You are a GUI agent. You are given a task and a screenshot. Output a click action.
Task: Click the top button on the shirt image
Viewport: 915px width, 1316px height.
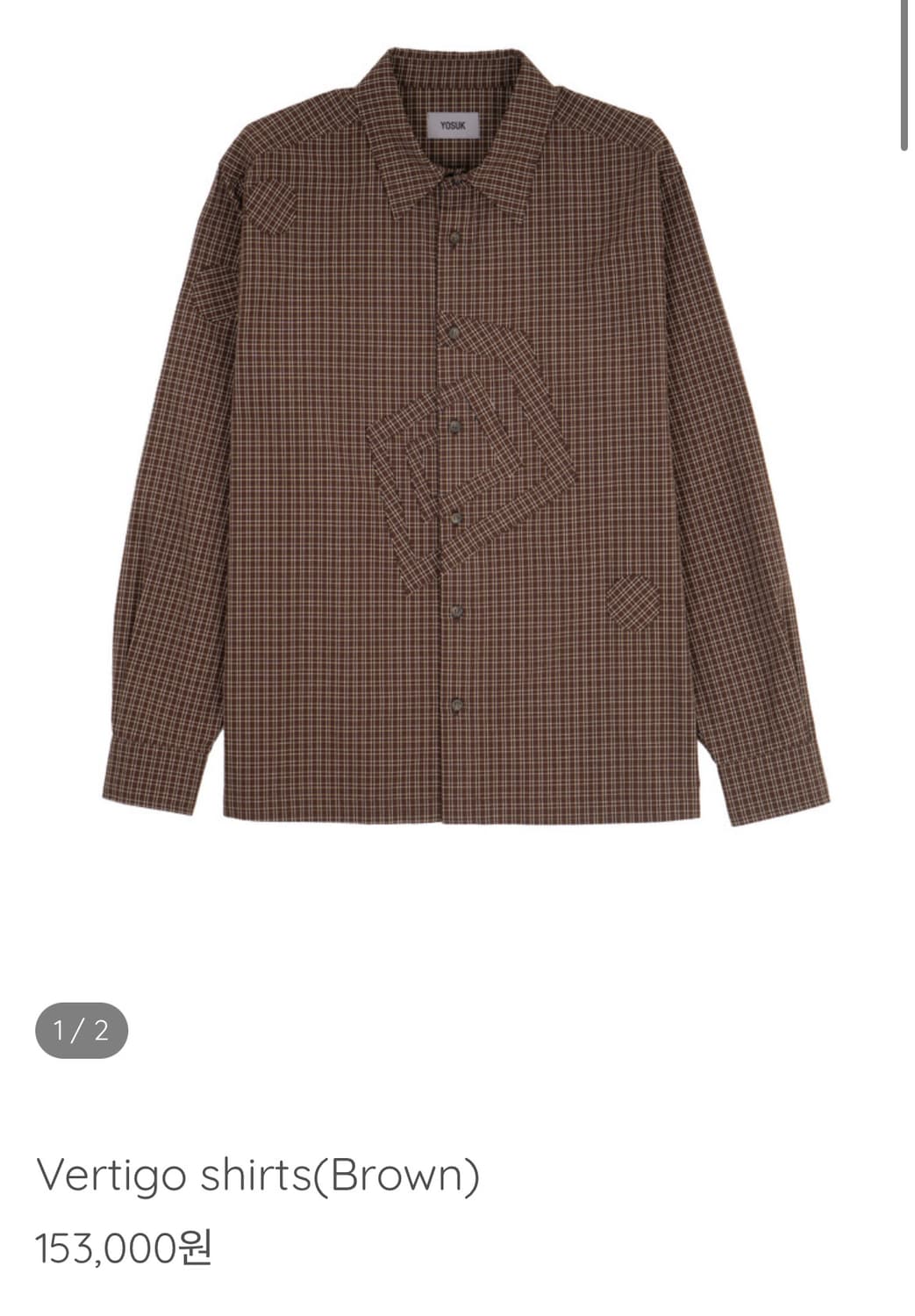pyautogui.click(x=454, y=238)
